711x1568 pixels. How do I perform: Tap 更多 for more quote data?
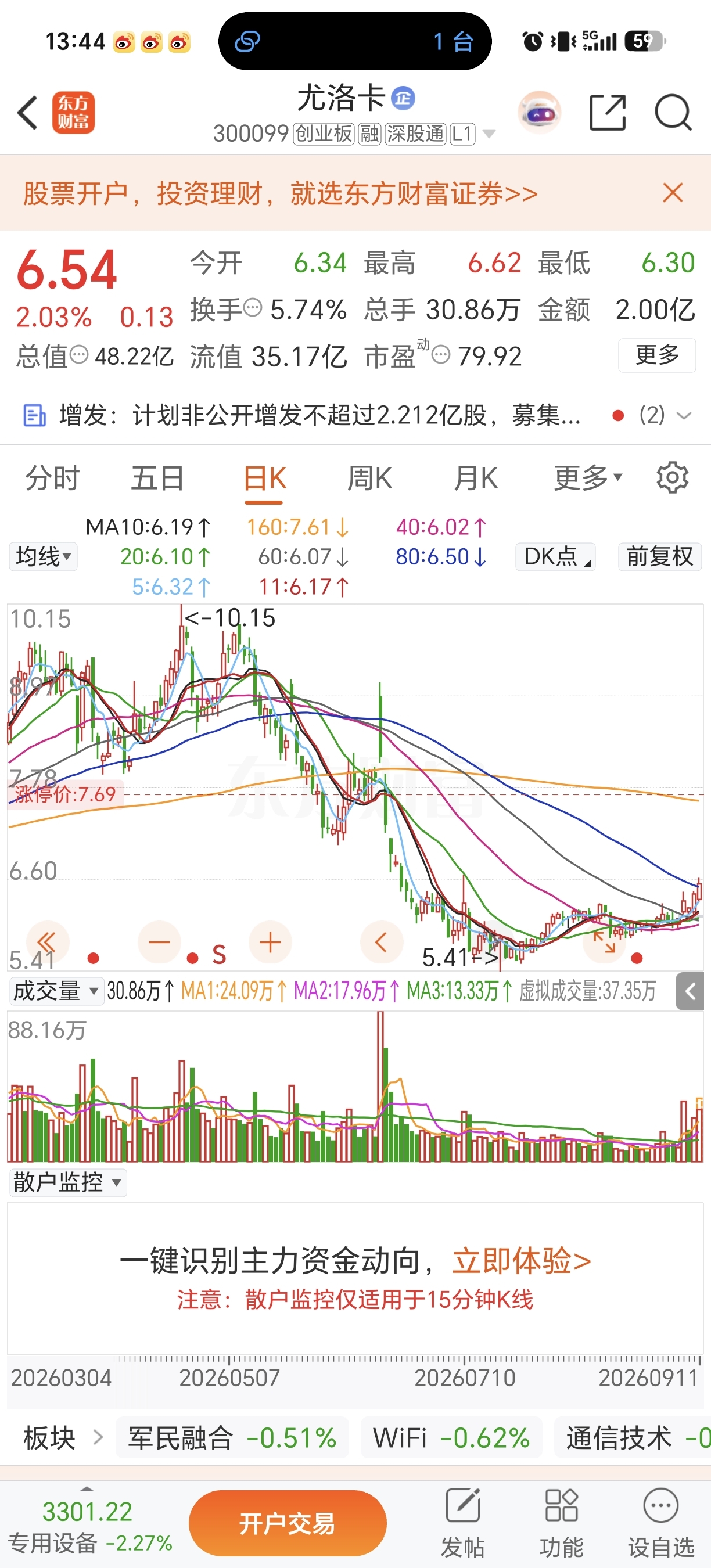(657, 355)
